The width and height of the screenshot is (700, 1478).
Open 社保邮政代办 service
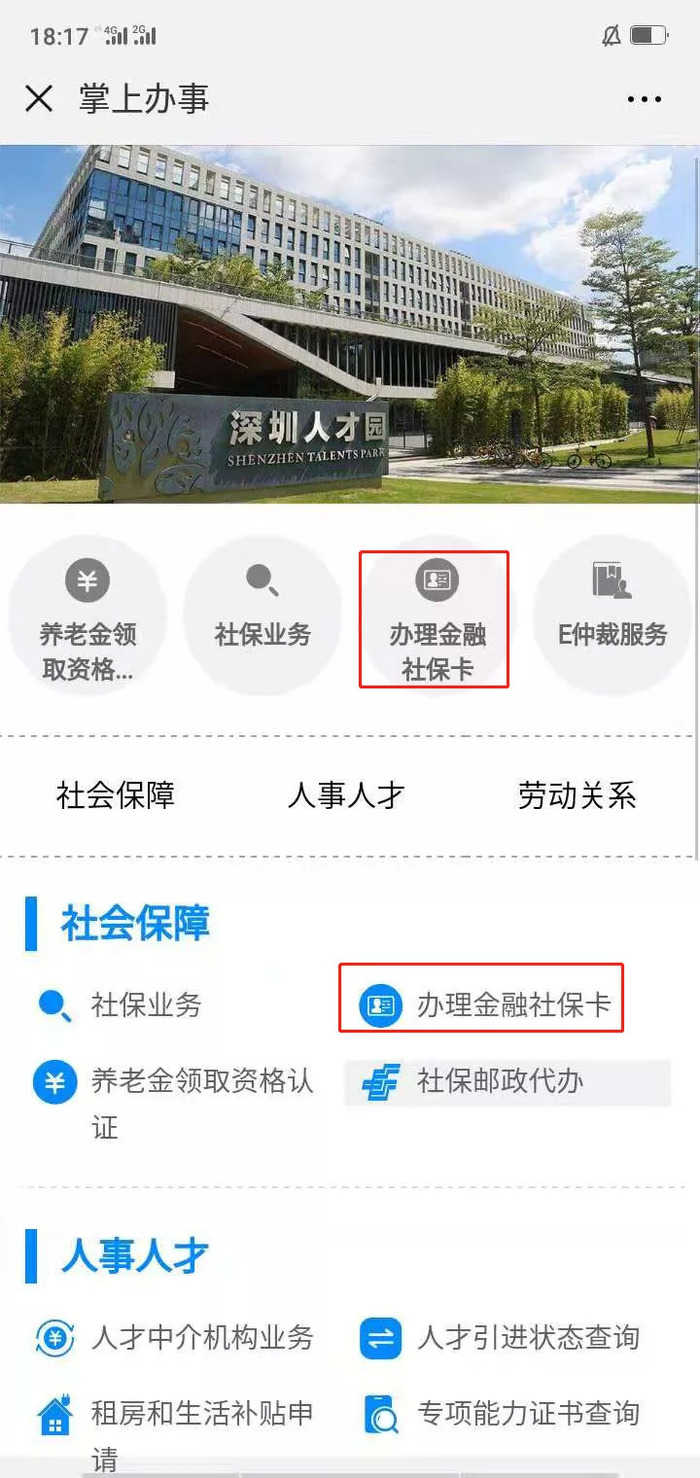500,1082
